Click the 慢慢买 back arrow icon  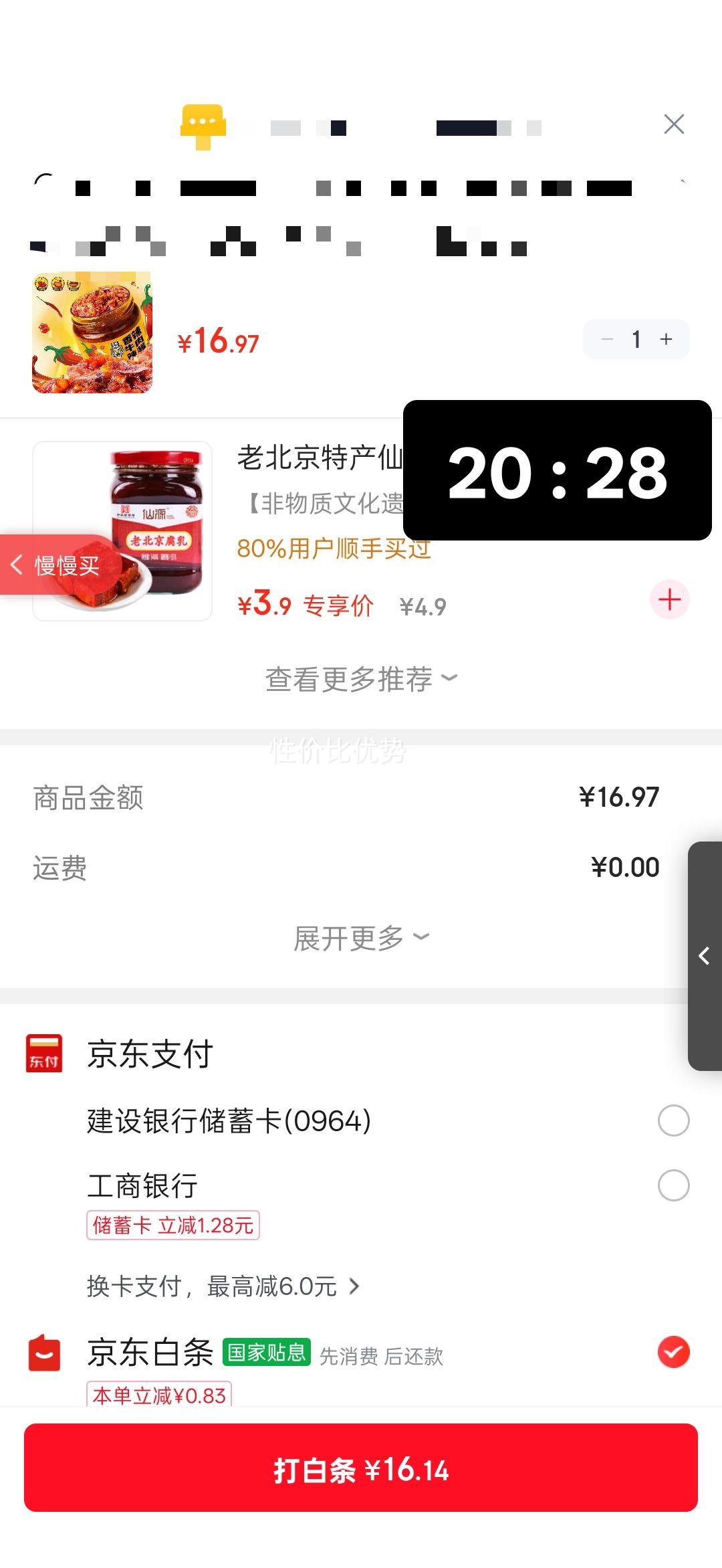(x=17, y=565)
